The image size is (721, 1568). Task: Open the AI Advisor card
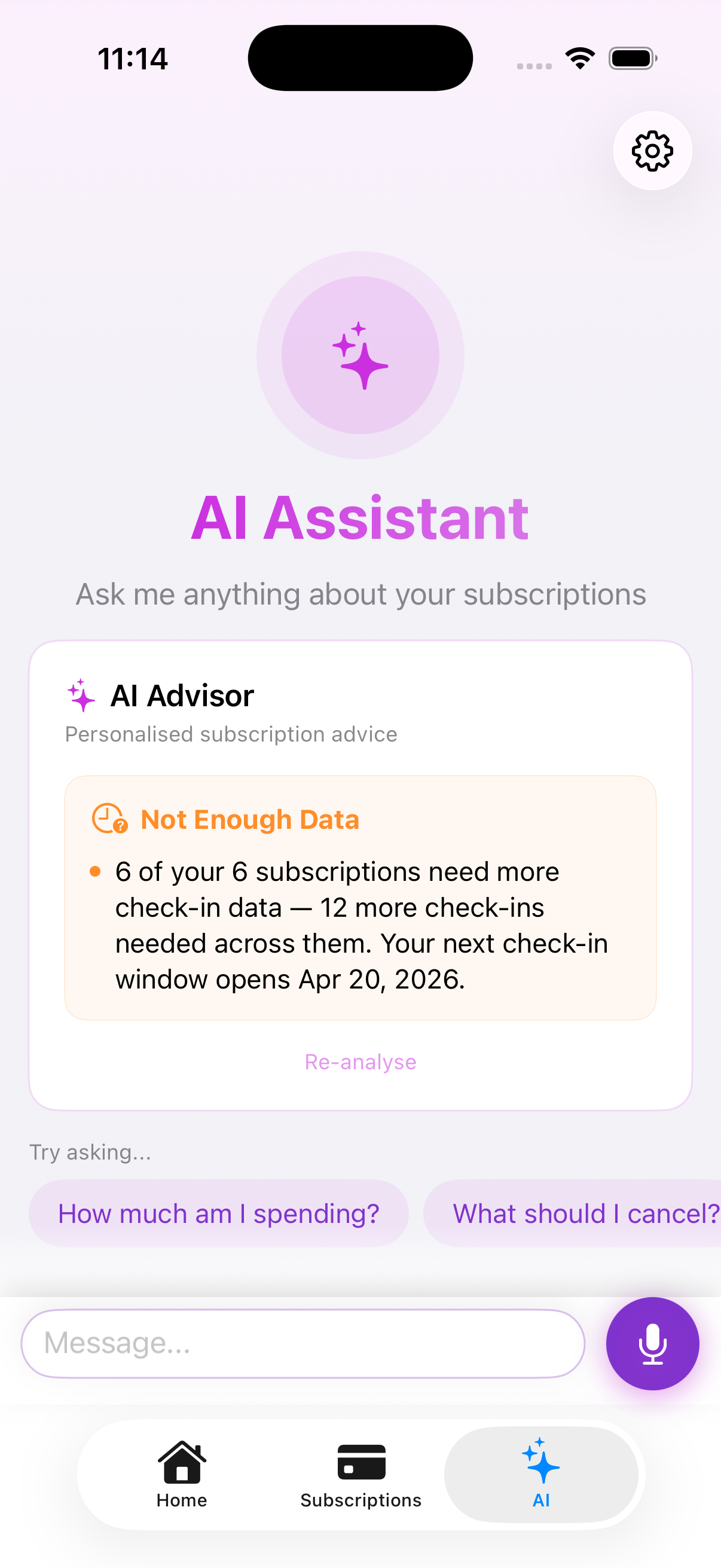coord(360,877)
